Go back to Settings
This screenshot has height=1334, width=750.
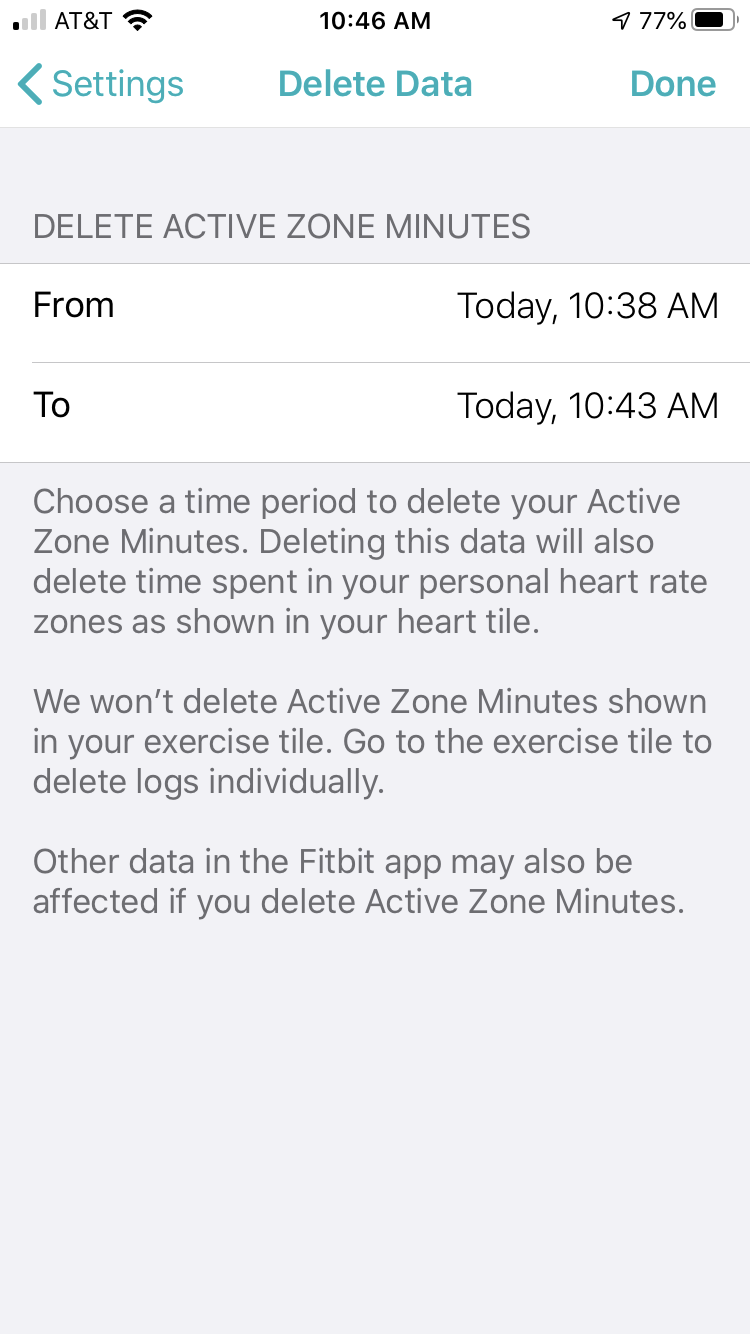101,84
